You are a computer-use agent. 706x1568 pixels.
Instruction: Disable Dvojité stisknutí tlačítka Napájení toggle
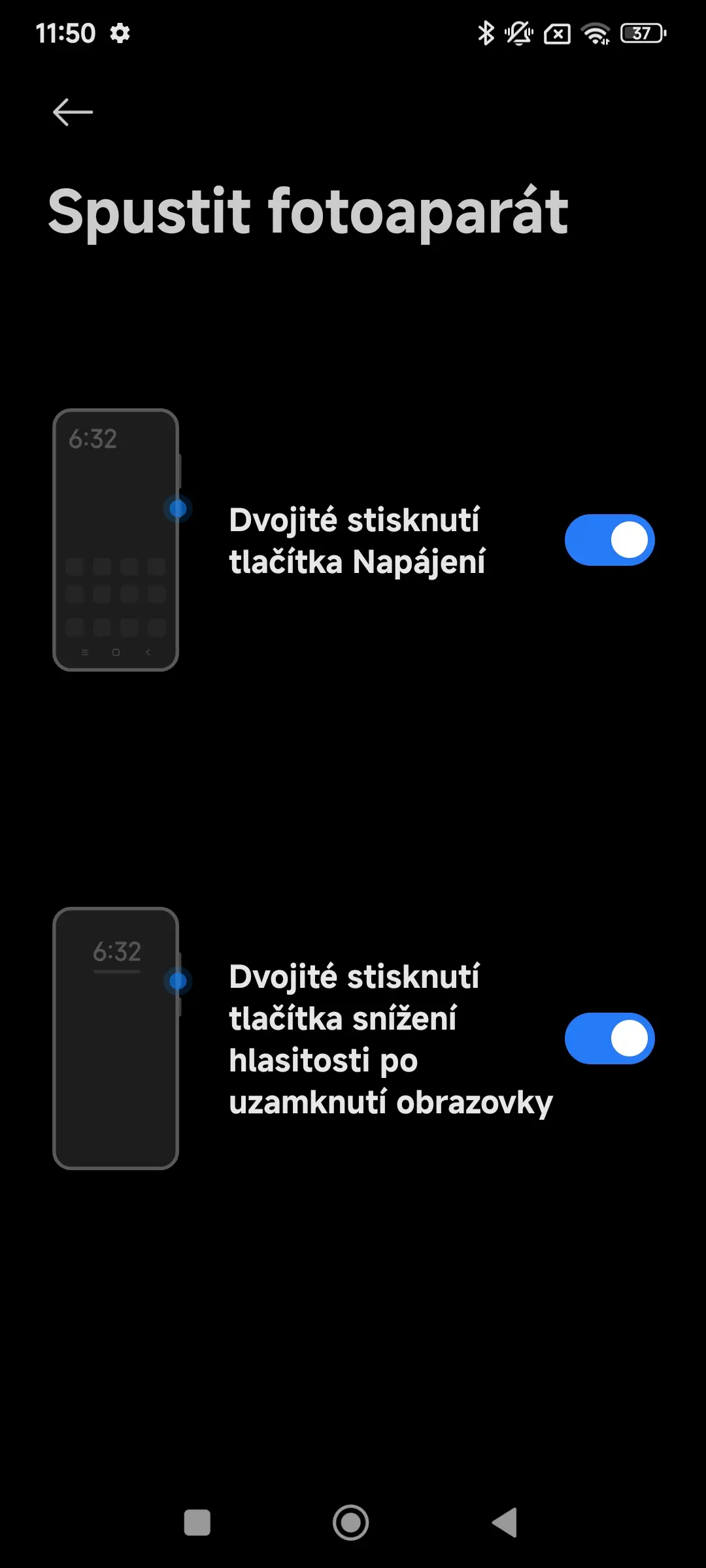[609, 540]
